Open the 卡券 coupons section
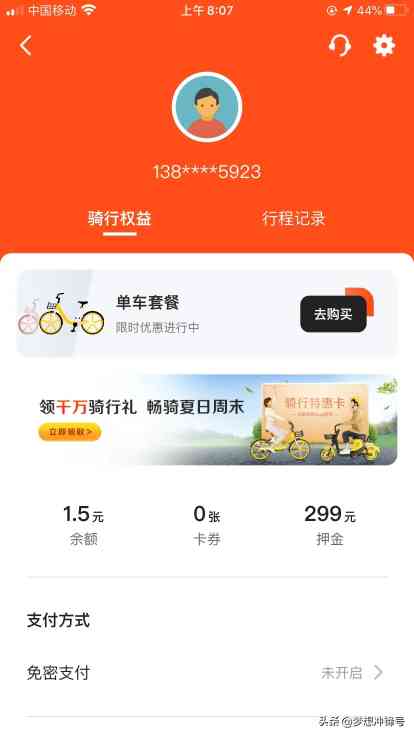Image resolution: width=414 pixels, height=736 pixels. [x=207, y=525]
